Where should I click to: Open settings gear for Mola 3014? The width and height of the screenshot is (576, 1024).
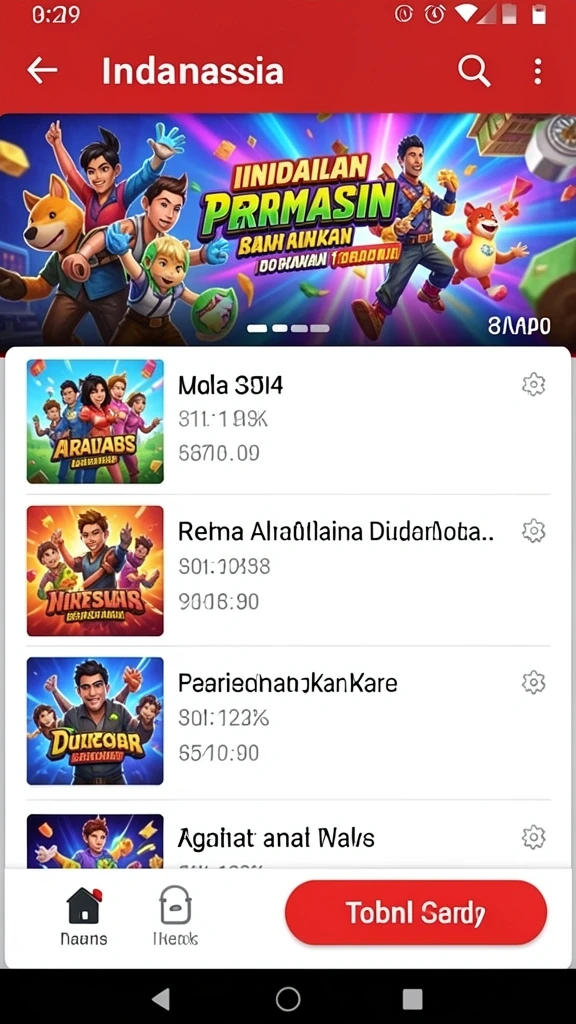tap(534, 385)
